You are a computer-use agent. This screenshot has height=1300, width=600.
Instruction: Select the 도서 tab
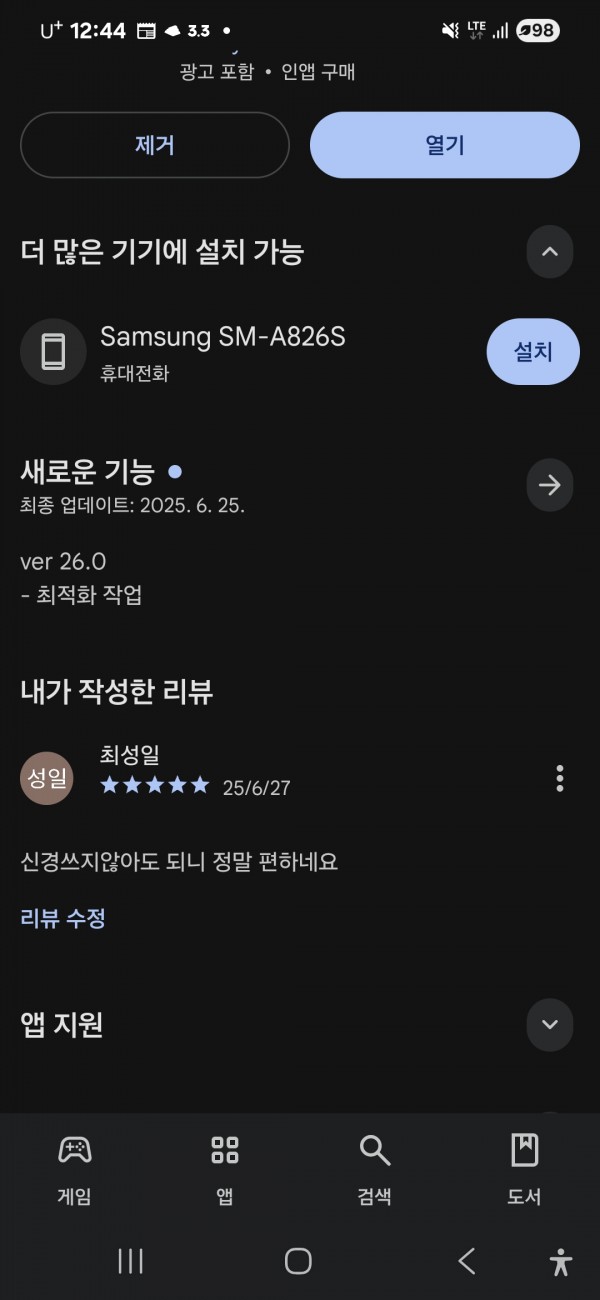point(525,1170)
